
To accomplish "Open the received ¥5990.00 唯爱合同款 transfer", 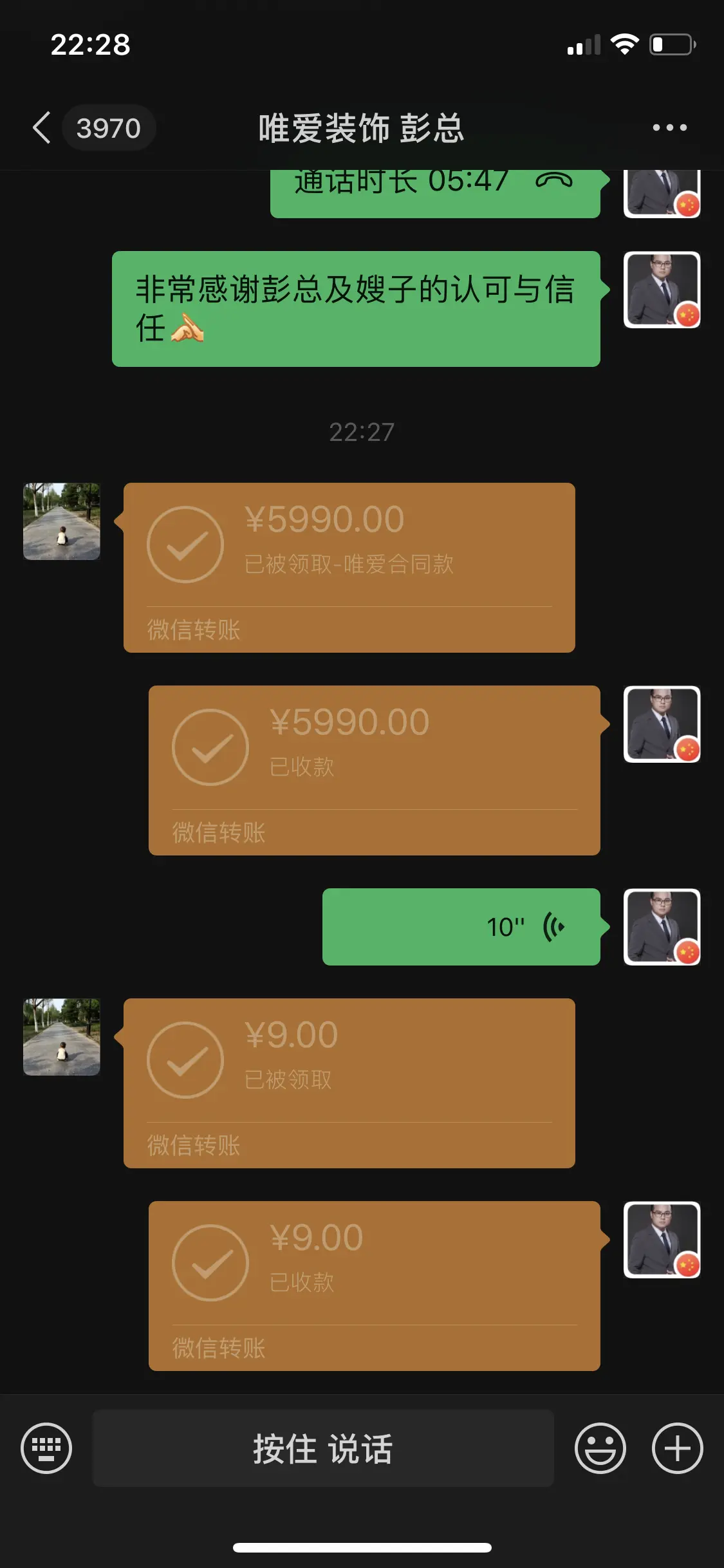I will click(349, 566).
